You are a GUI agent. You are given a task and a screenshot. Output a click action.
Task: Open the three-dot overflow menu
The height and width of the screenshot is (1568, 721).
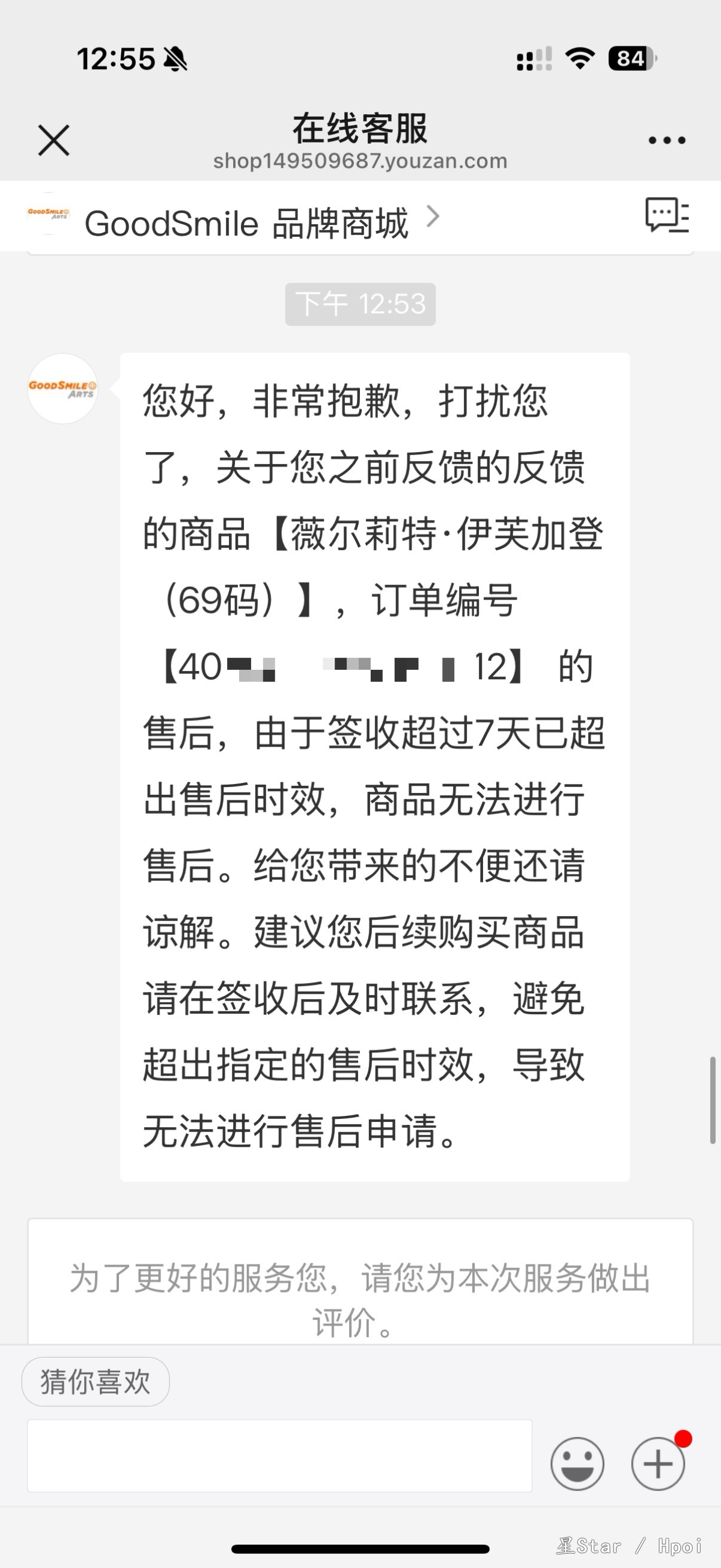coord(667,141)
